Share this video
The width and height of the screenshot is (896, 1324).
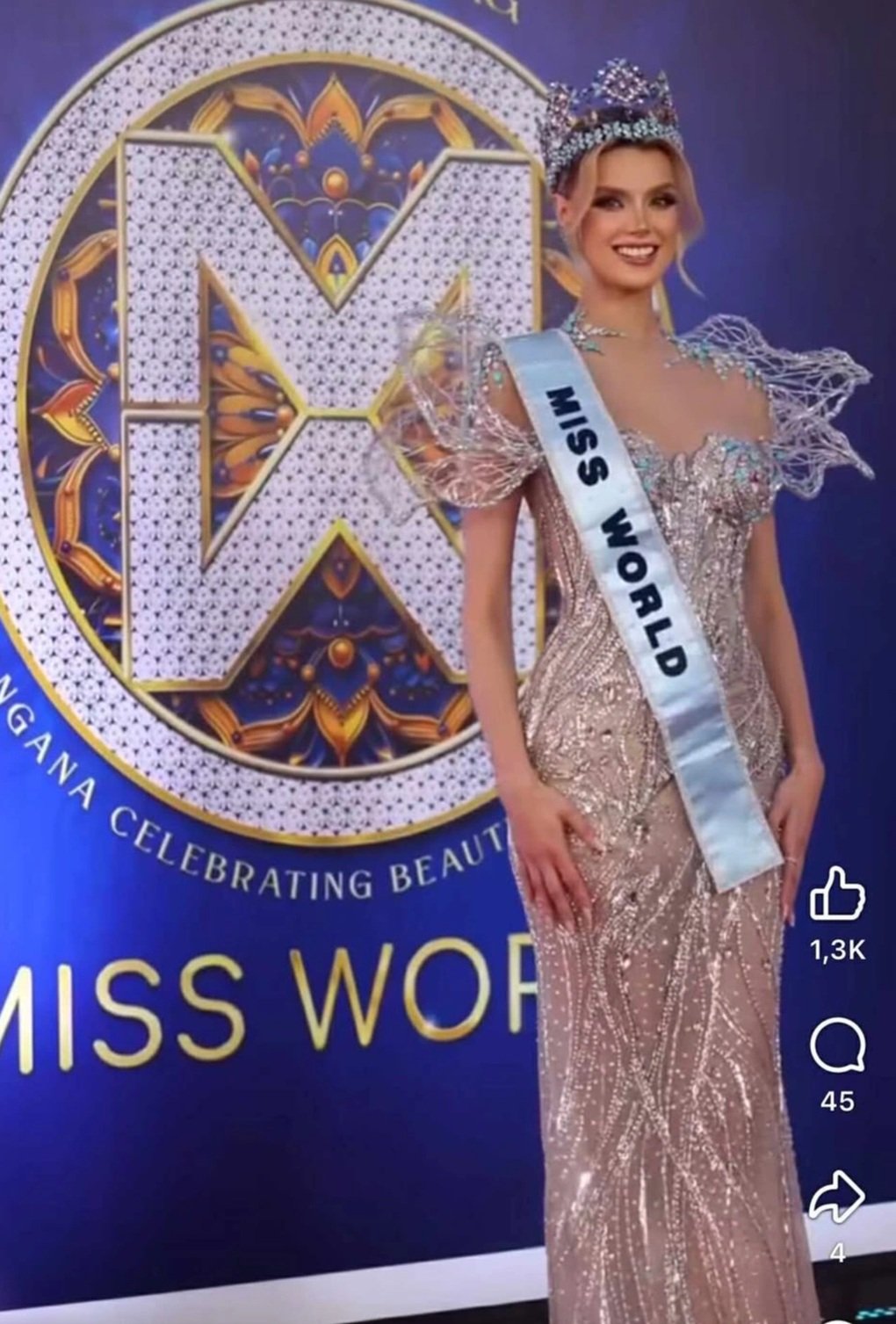837,1197
